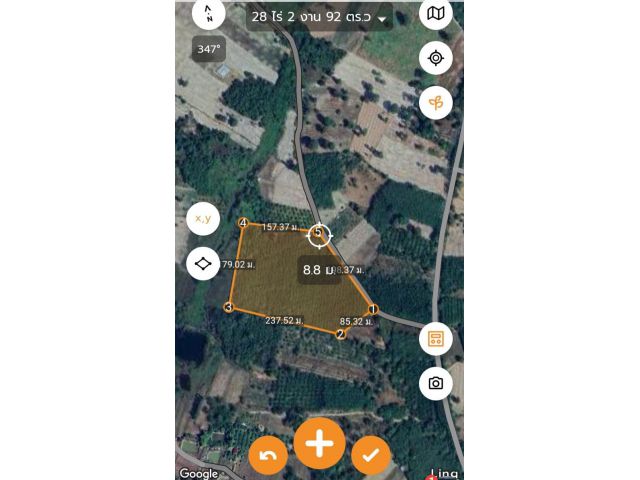Open the map layers icon
The height and width of the screenshot is (480, 640).
(436, 14)
